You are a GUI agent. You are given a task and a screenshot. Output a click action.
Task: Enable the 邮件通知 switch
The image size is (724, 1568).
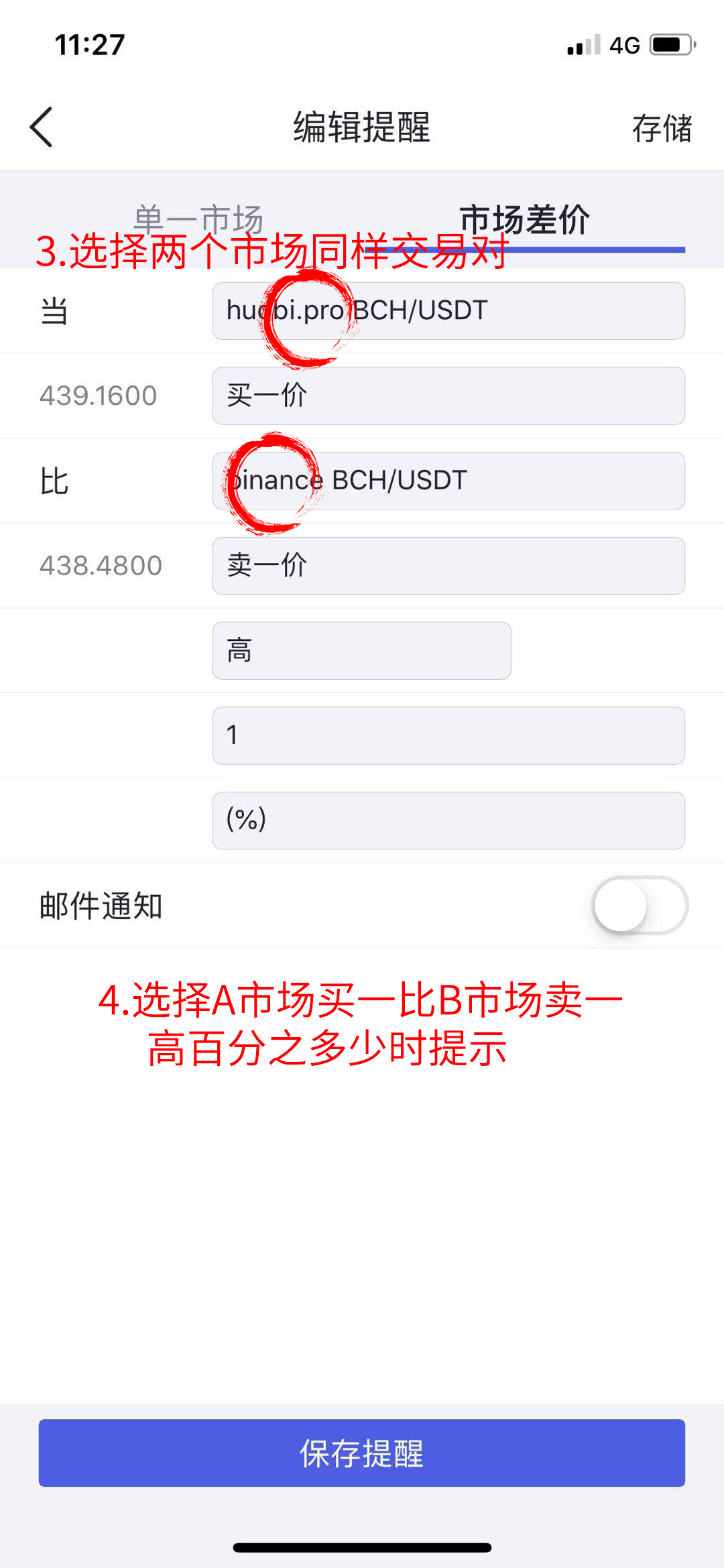point(640,905)
